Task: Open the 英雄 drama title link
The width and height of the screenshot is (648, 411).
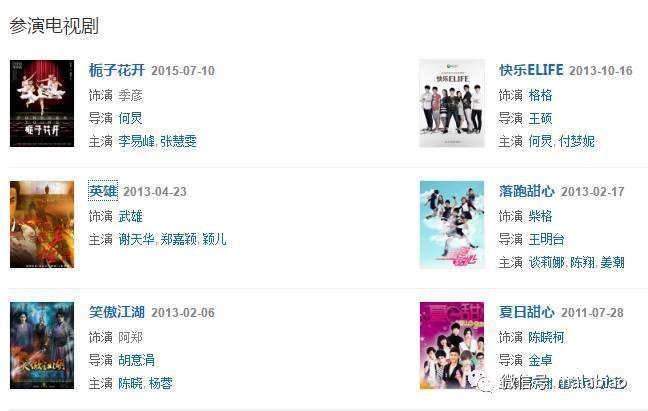Action: tap(102, 191)
